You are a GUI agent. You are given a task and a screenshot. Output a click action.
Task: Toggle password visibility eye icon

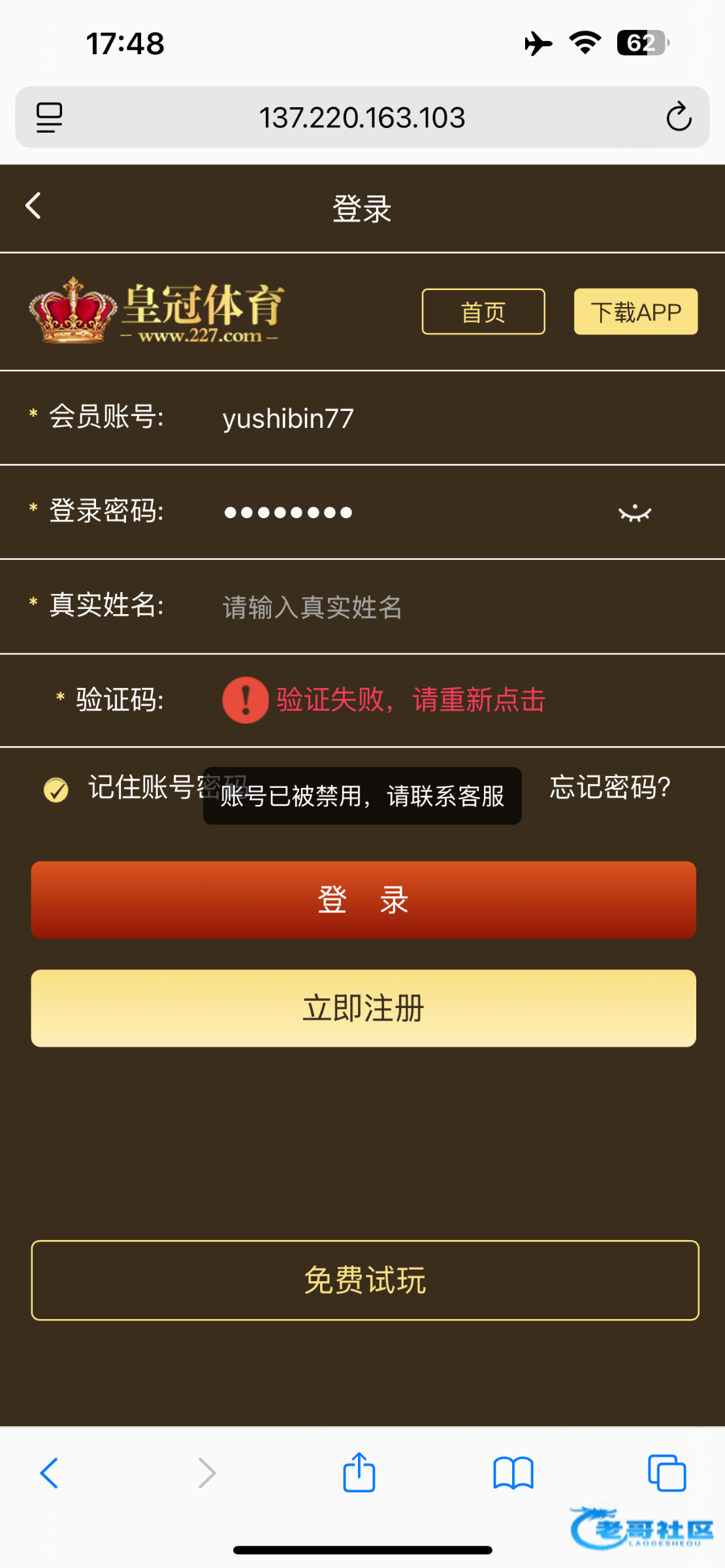[635, 514]
